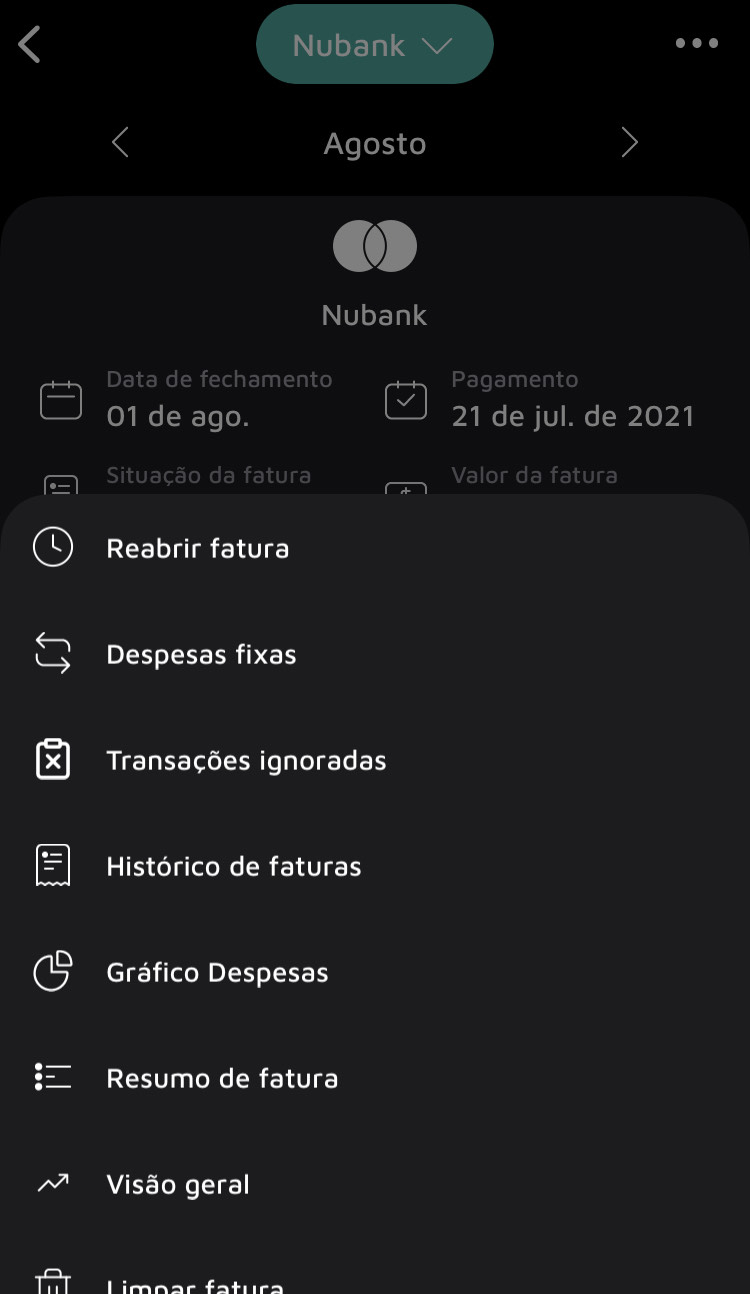View Transações ignoradas
This screenshot has width=750, height=1294.
tap(246, 760)
